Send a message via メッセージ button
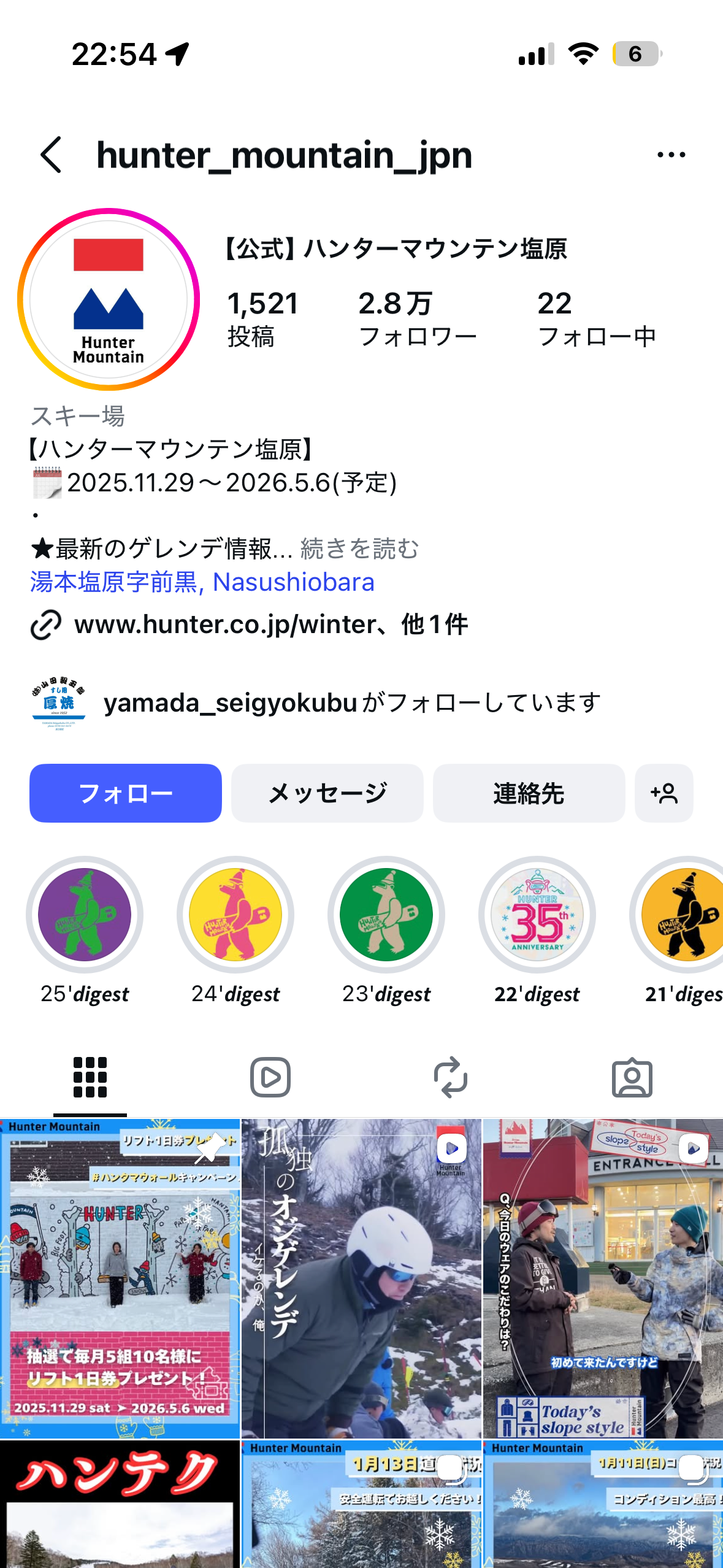 click(327, 793)
